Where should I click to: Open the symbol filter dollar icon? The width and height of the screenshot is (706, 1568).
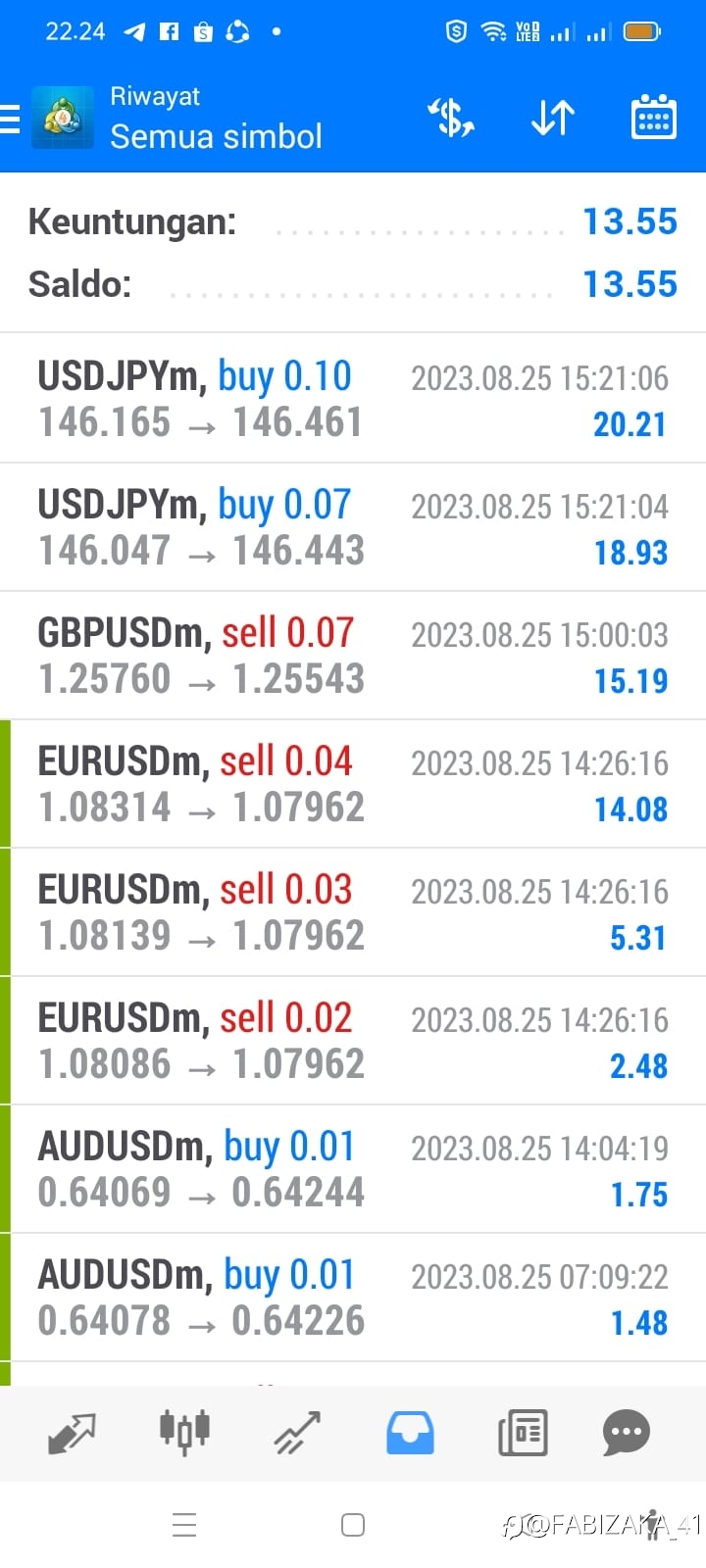tap(452, 118)
